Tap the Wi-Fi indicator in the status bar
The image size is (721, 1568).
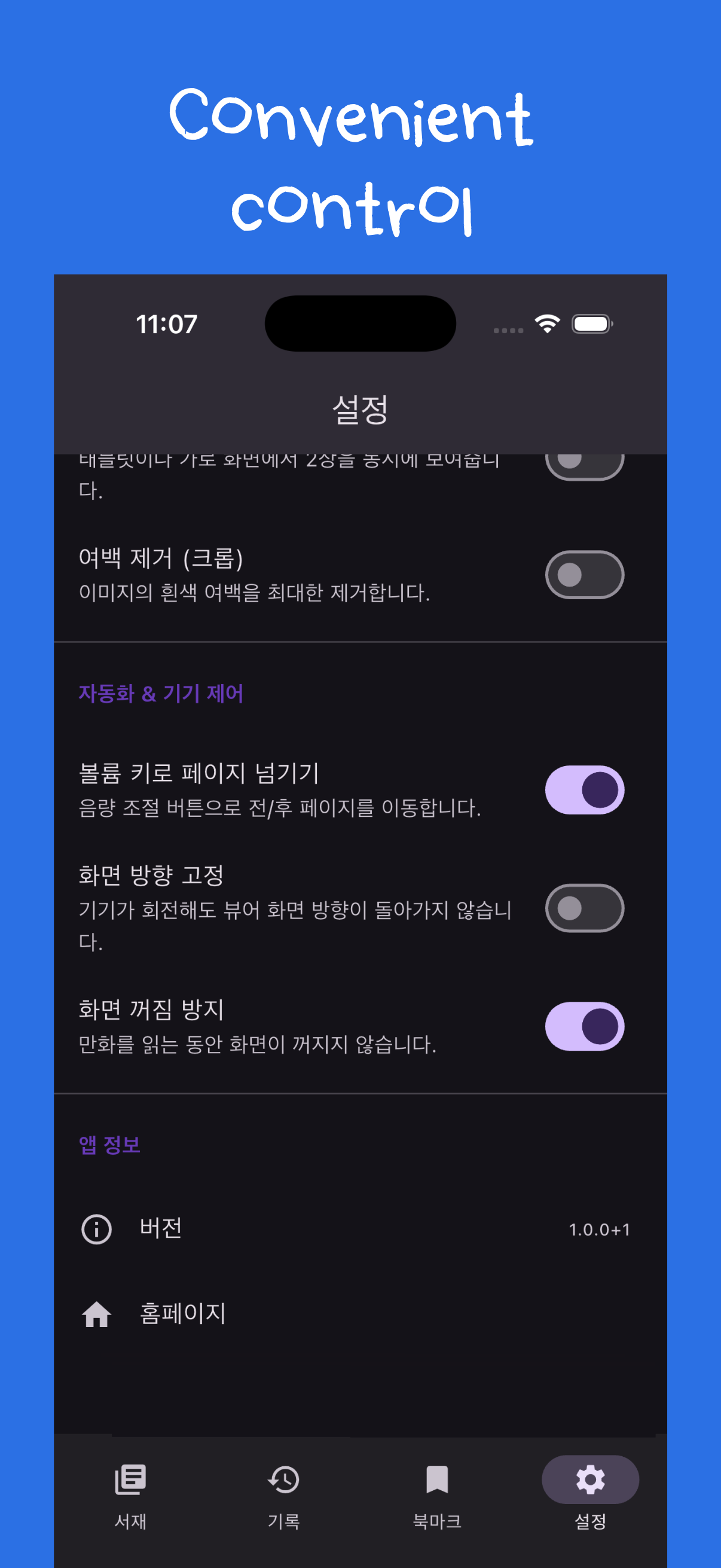pyautogui.click(x=546, y=325)
